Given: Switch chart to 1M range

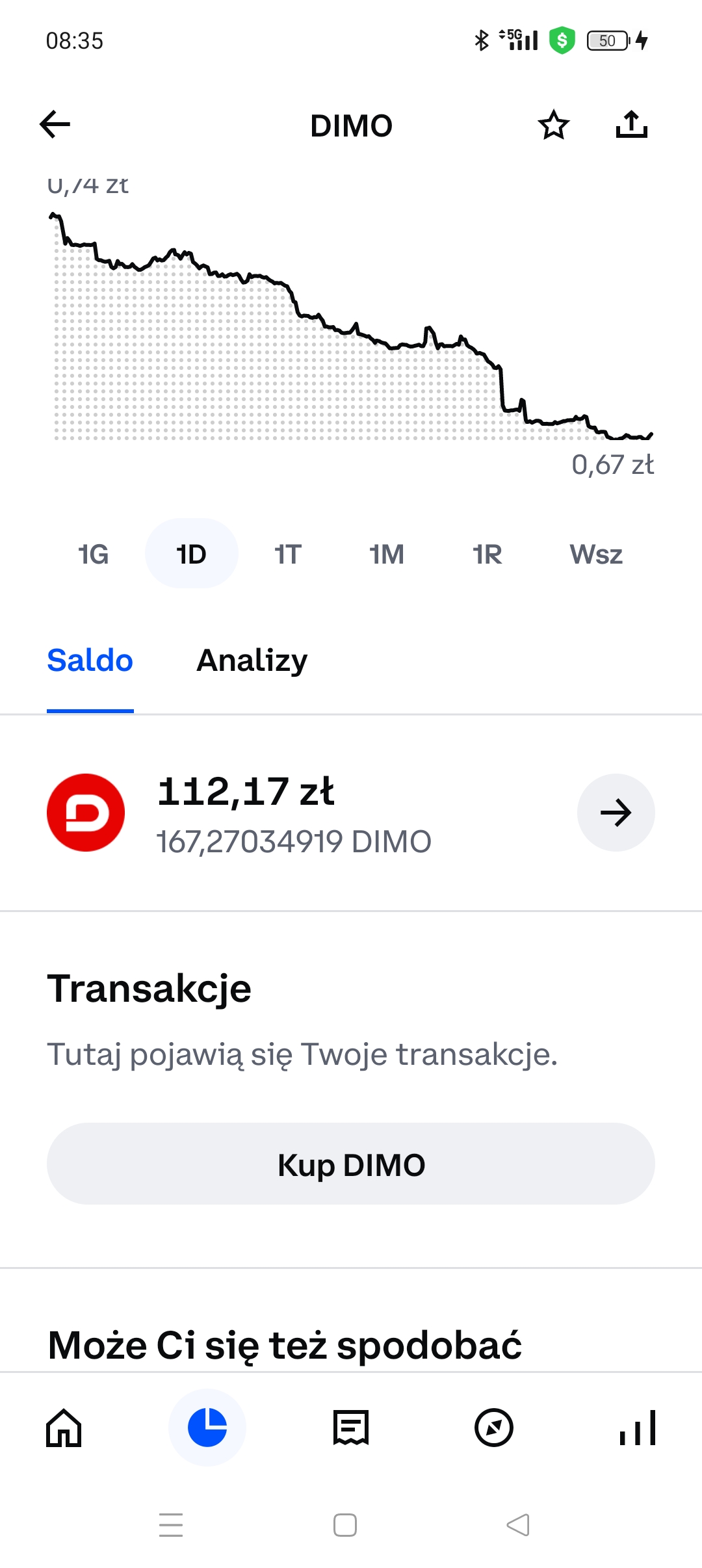Looking at the screenshot, I should coord(387,555).
